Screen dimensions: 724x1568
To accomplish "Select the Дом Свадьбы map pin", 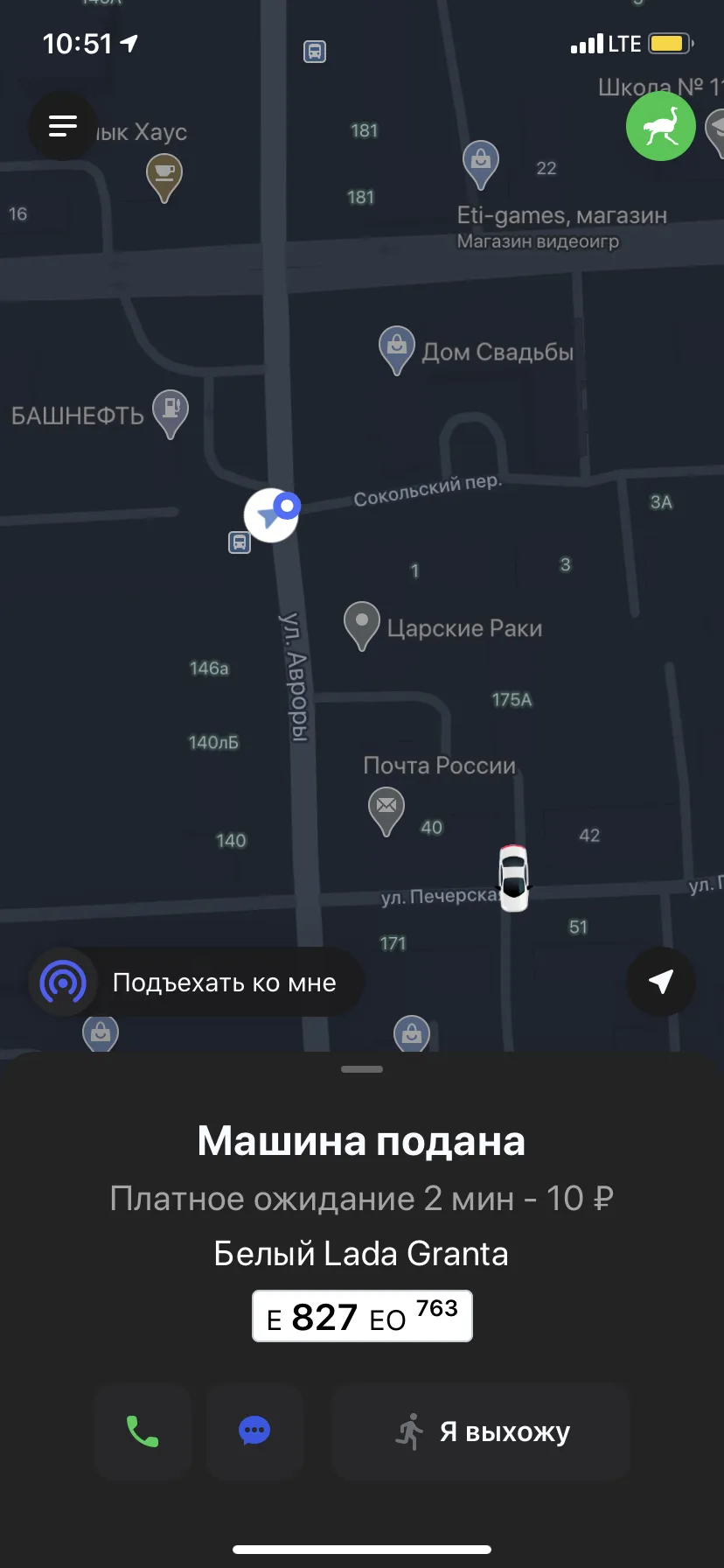I will click(396, 350).
